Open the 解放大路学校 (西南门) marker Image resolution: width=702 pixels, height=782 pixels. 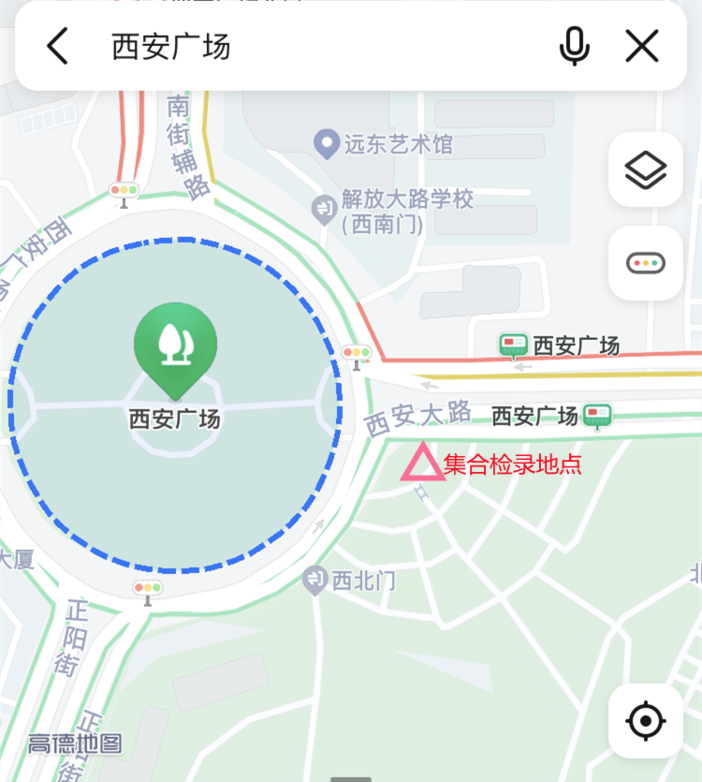324,209
